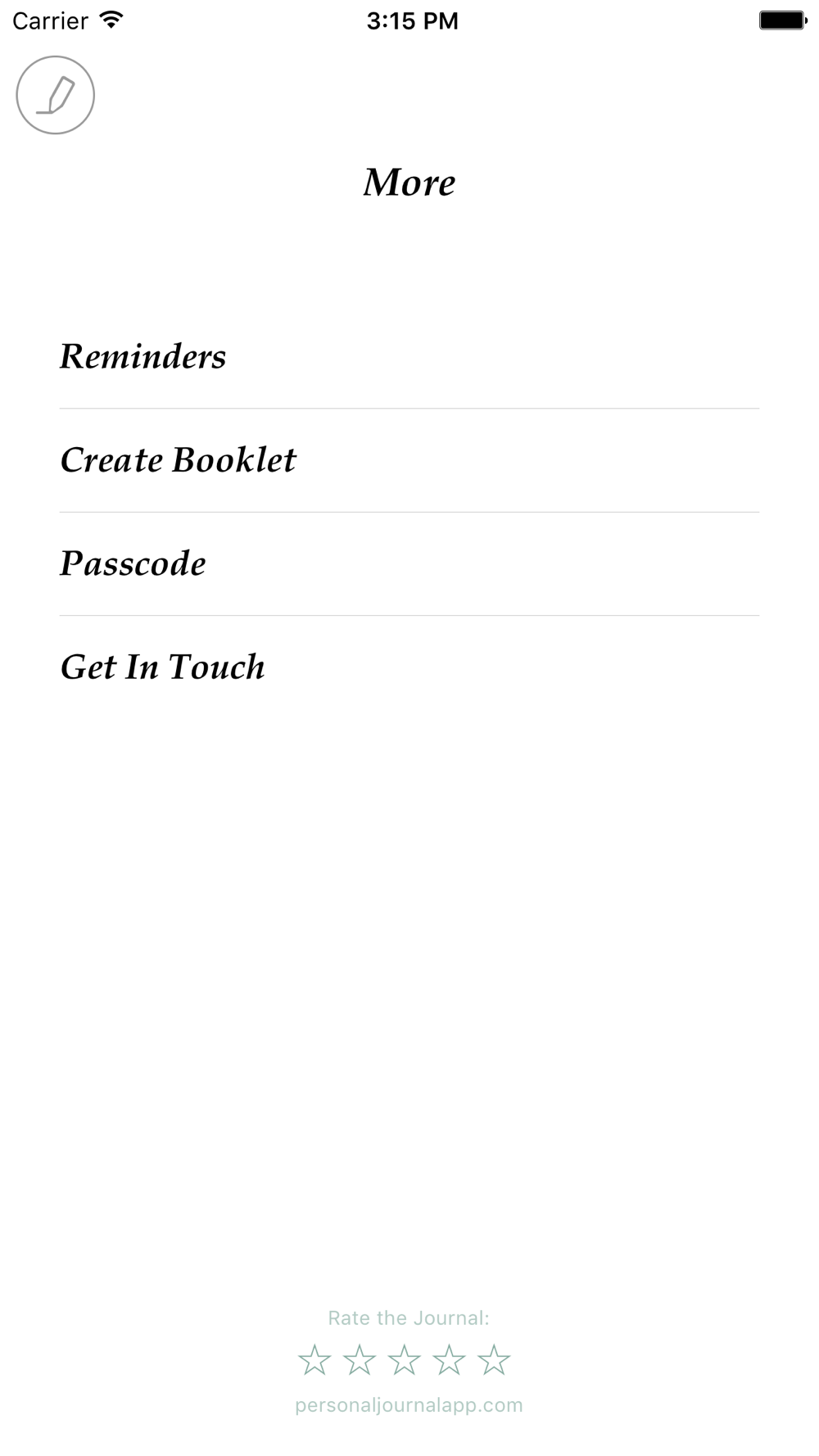
Task: Open Get In Touch
Action: (x=409, y=667)
